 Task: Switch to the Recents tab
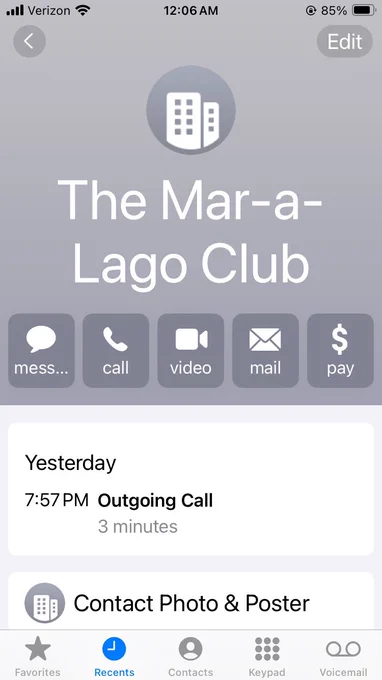point(114,656)
